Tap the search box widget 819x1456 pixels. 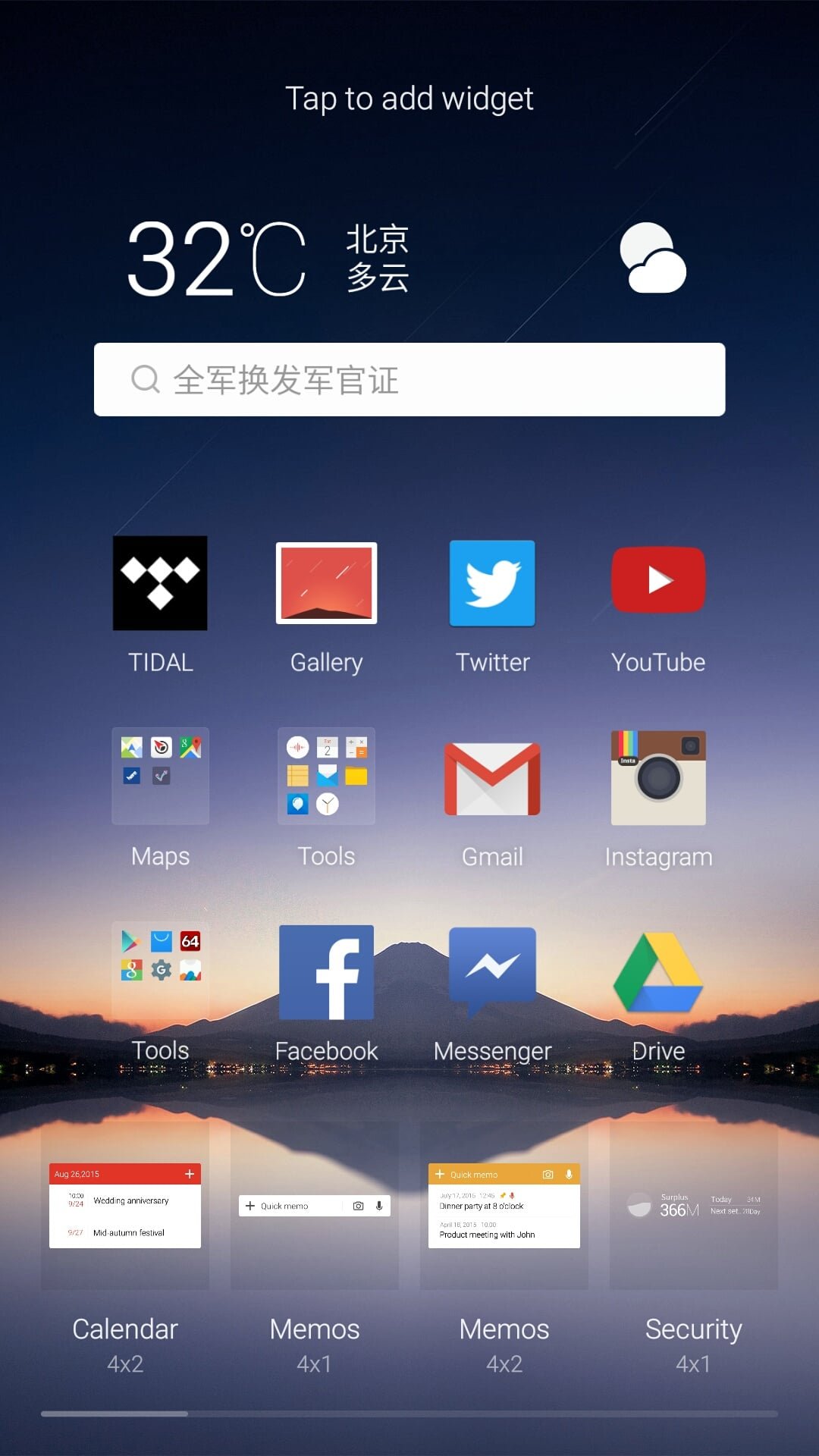click(409, 379)
